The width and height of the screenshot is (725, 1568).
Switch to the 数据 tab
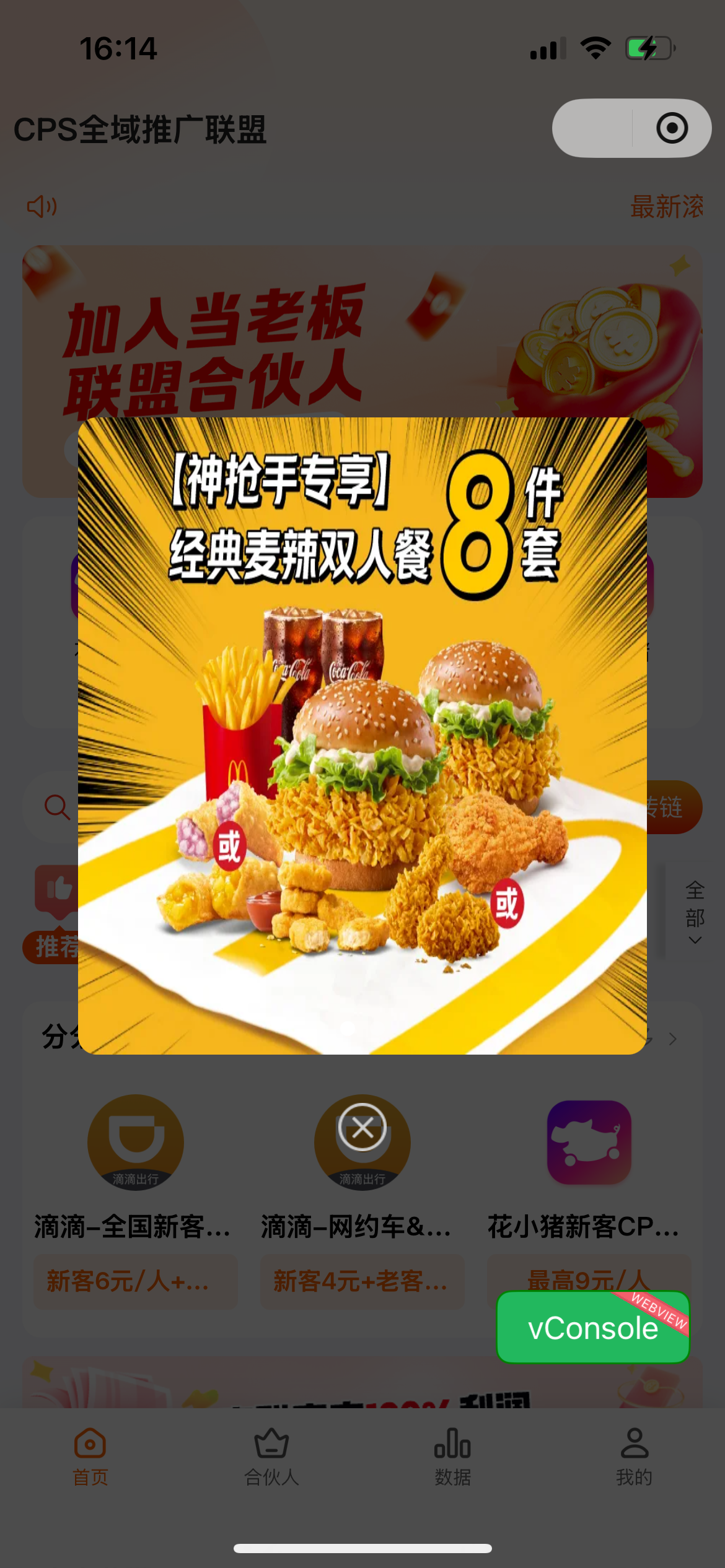(452, 1456)
